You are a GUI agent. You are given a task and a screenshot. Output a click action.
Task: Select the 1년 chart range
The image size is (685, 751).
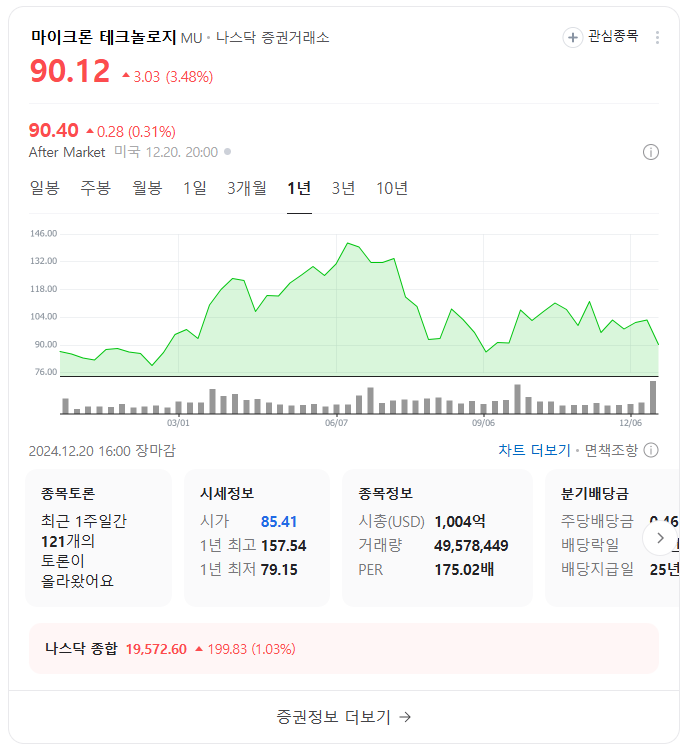(299, 188)
